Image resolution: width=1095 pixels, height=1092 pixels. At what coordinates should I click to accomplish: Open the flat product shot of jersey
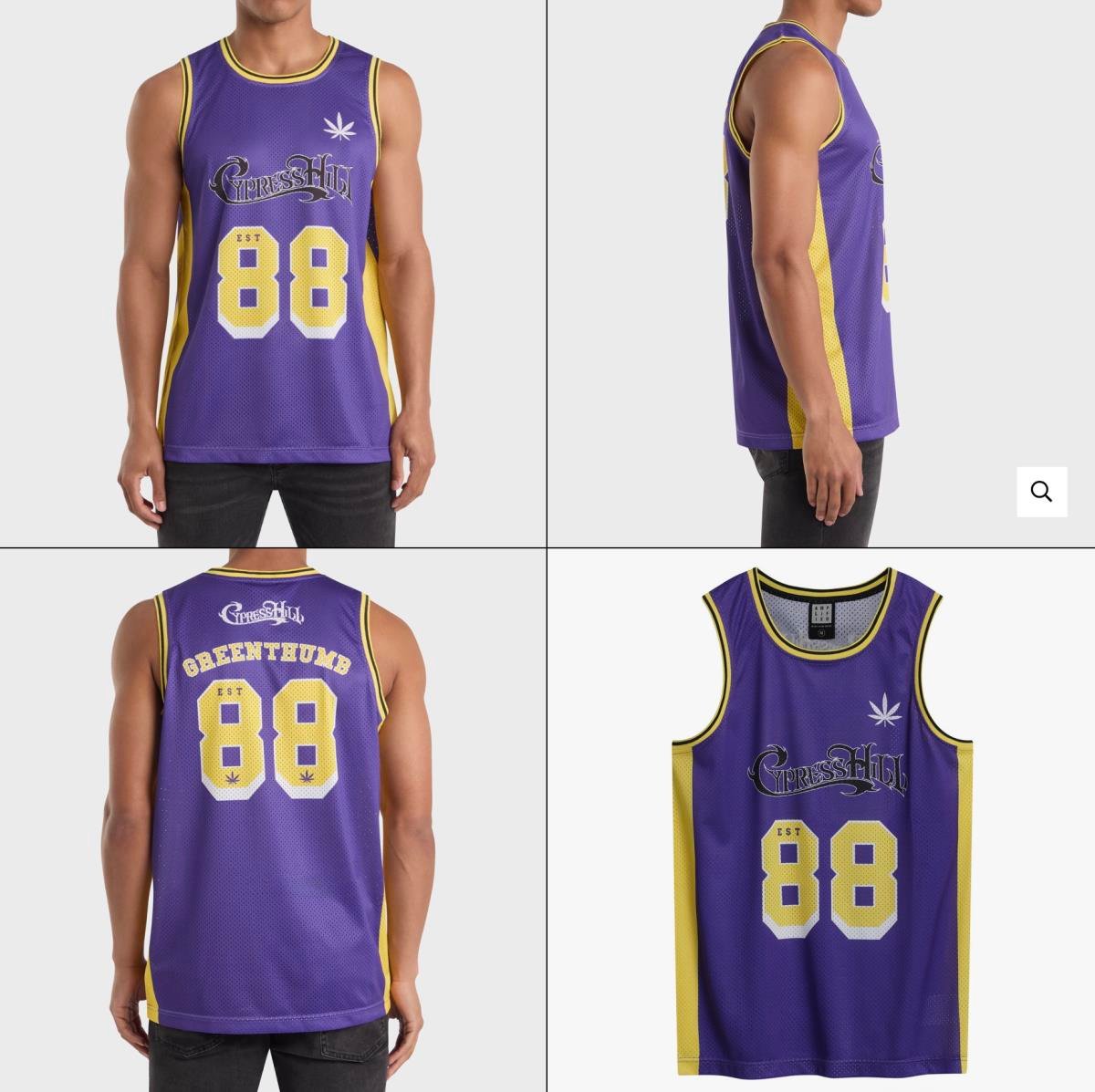(x=820, y=821)
